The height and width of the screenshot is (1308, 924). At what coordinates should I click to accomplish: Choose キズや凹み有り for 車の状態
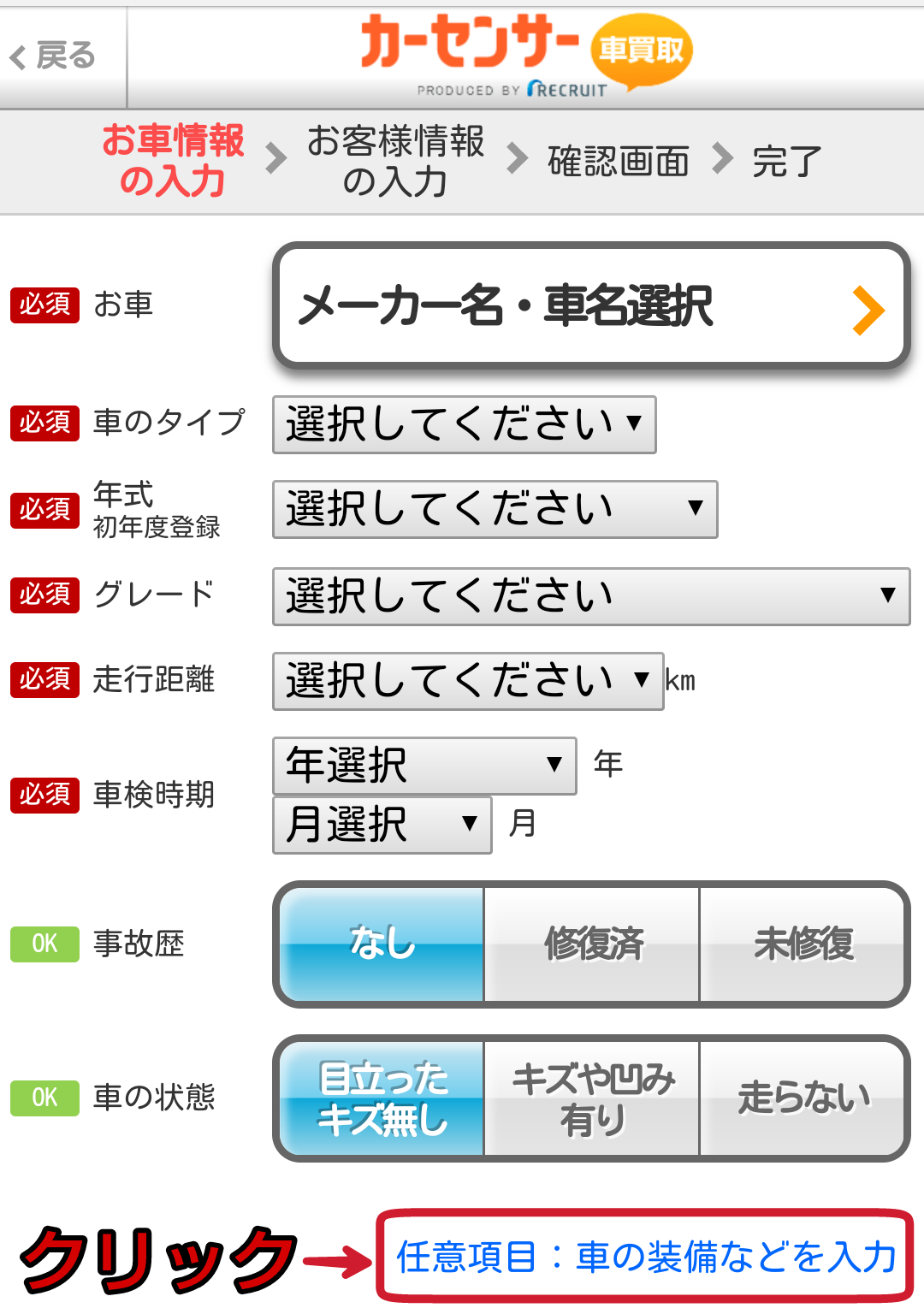click(591, 1098)
